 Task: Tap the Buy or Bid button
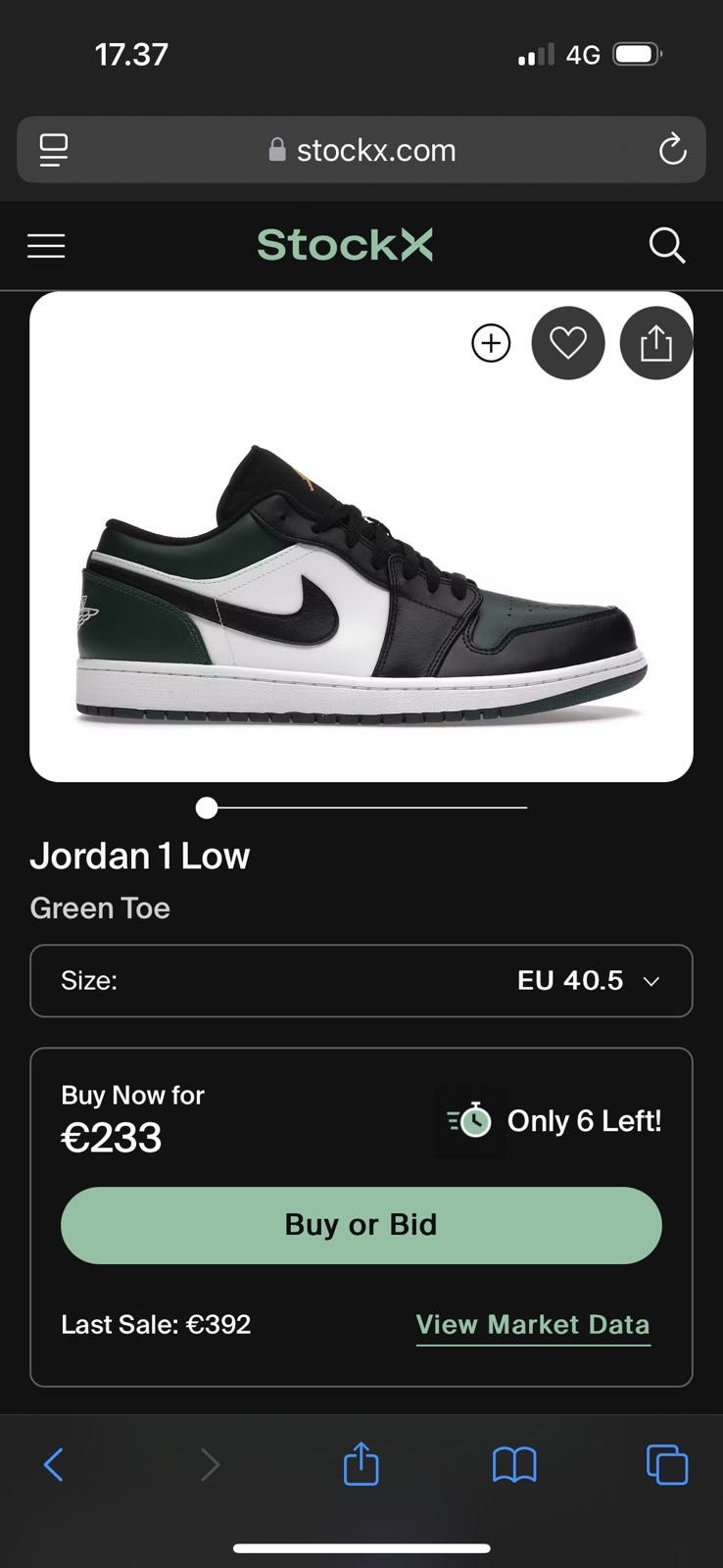361,1225
